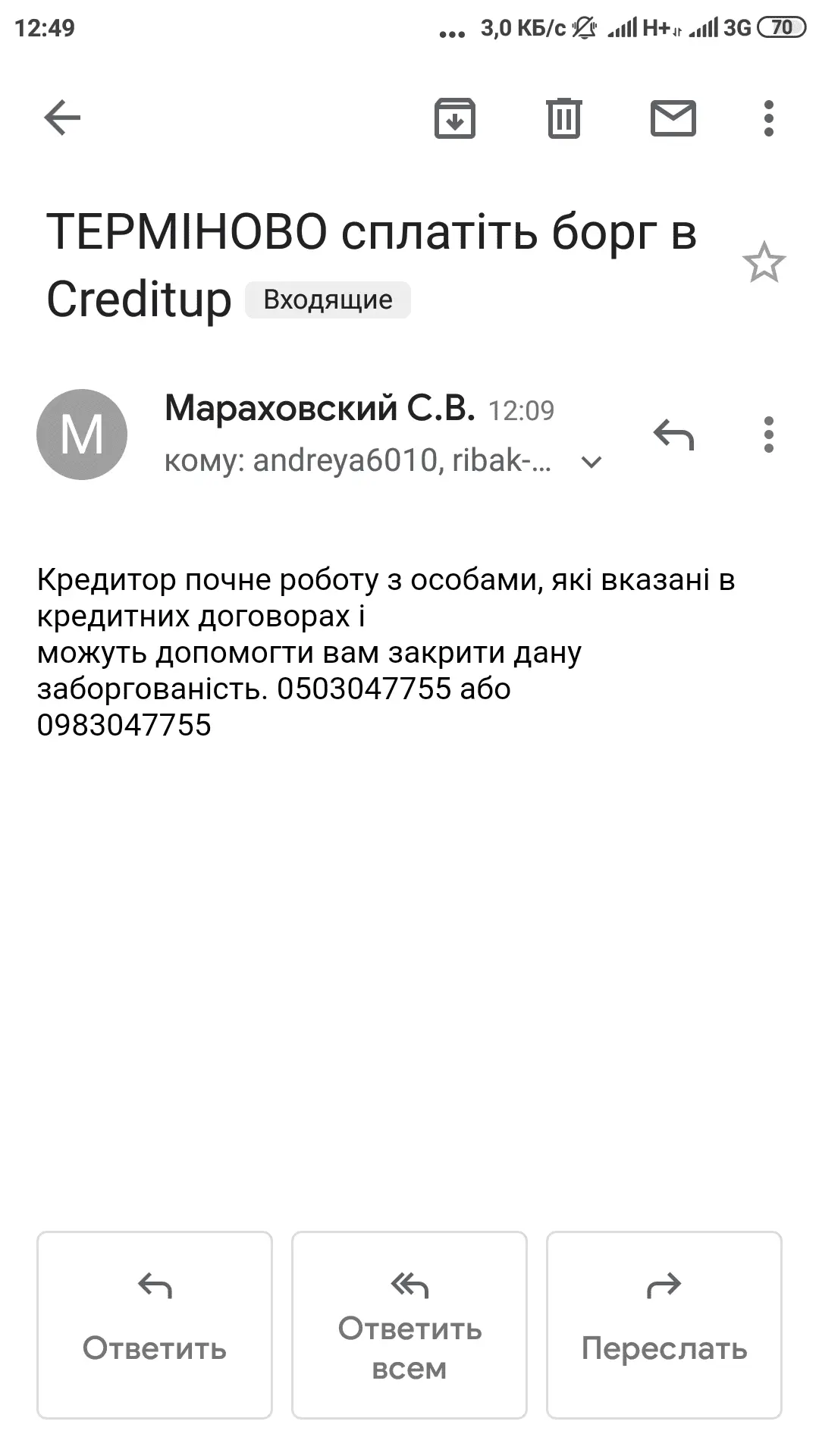Tap the Ответить button
This screenshot has width=819, height=1456.
point(155,1325)
